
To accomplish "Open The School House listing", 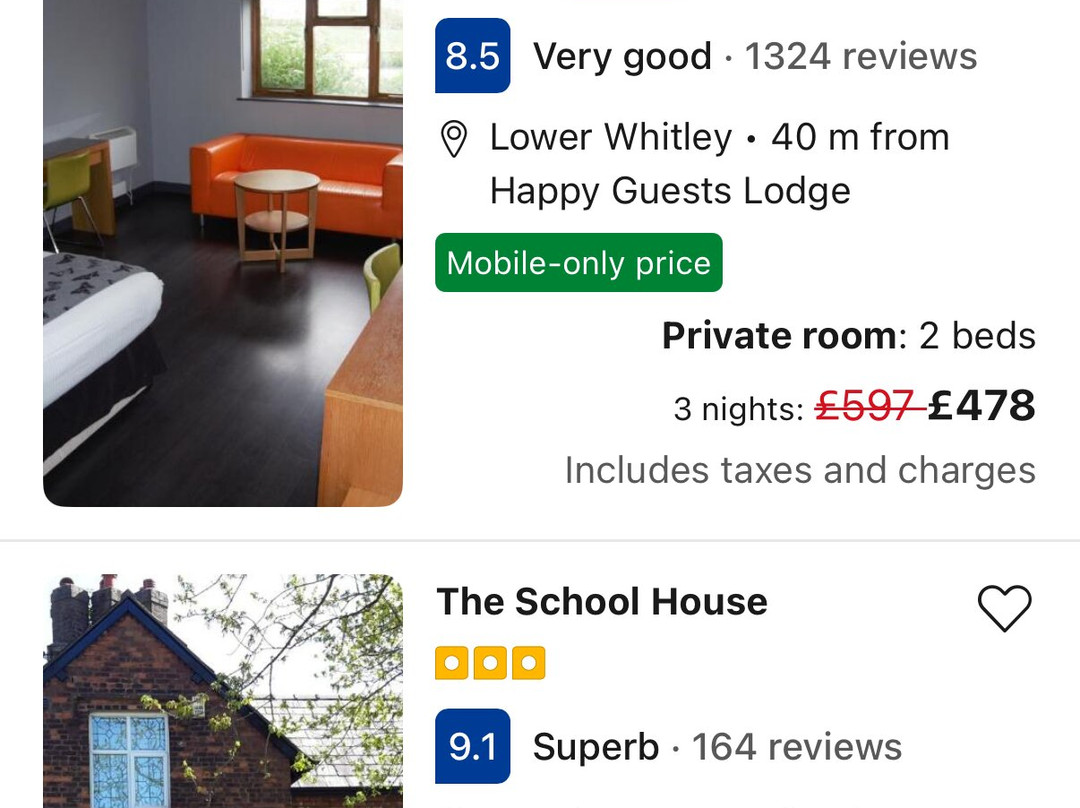I will click(x=602, y=602).
